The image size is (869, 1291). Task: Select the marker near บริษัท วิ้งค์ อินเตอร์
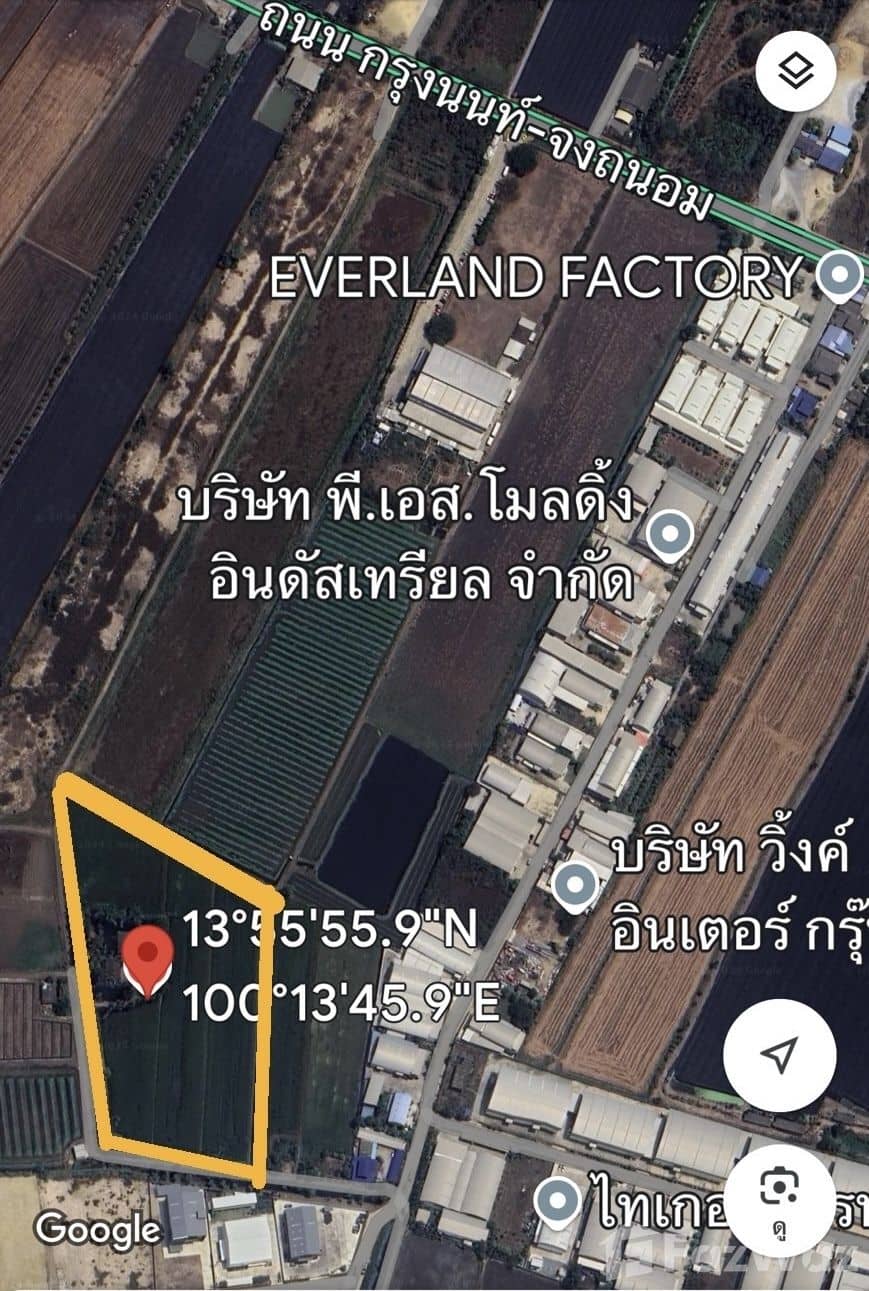pyautogui.click(x=573, y=884)
